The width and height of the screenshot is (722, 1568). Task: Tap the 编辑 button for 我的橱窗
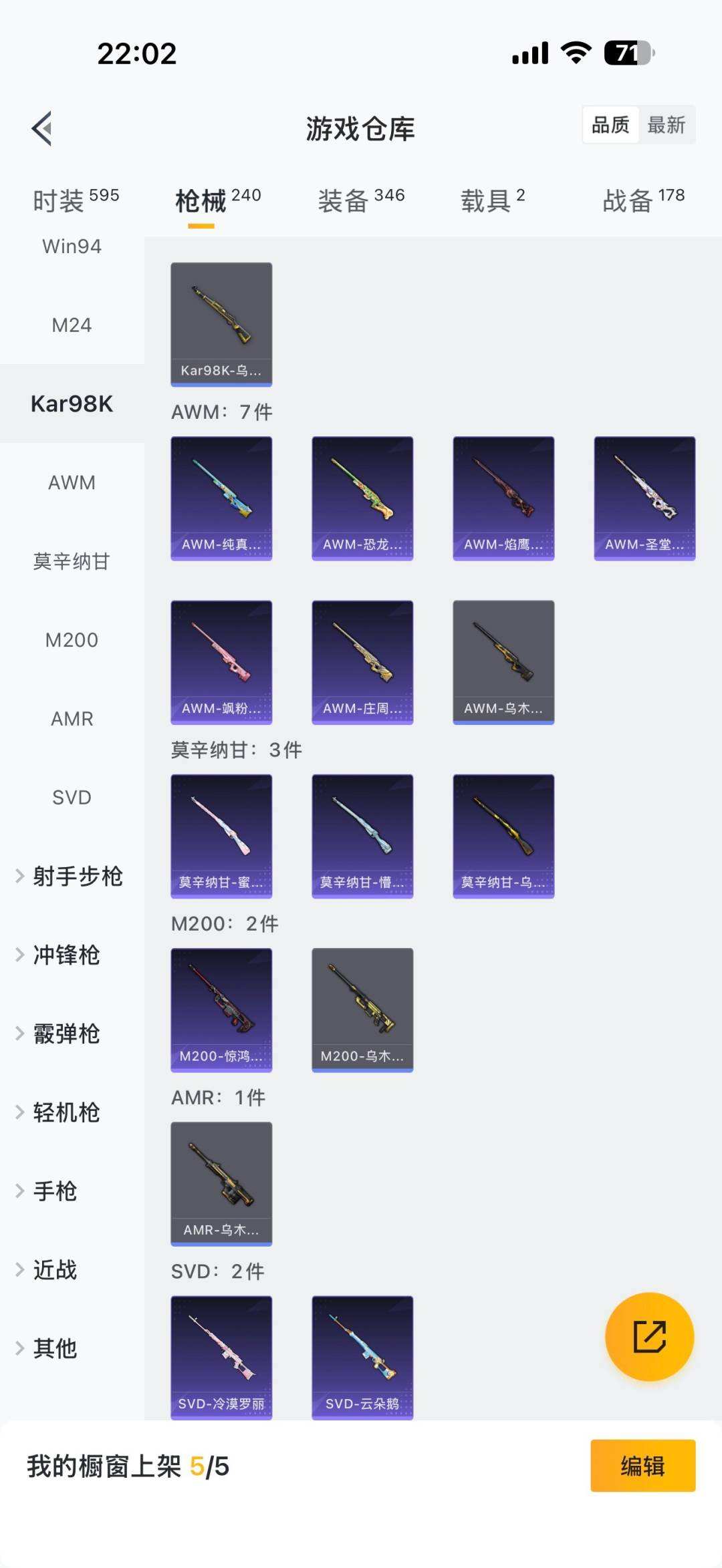pos(642,1466)
